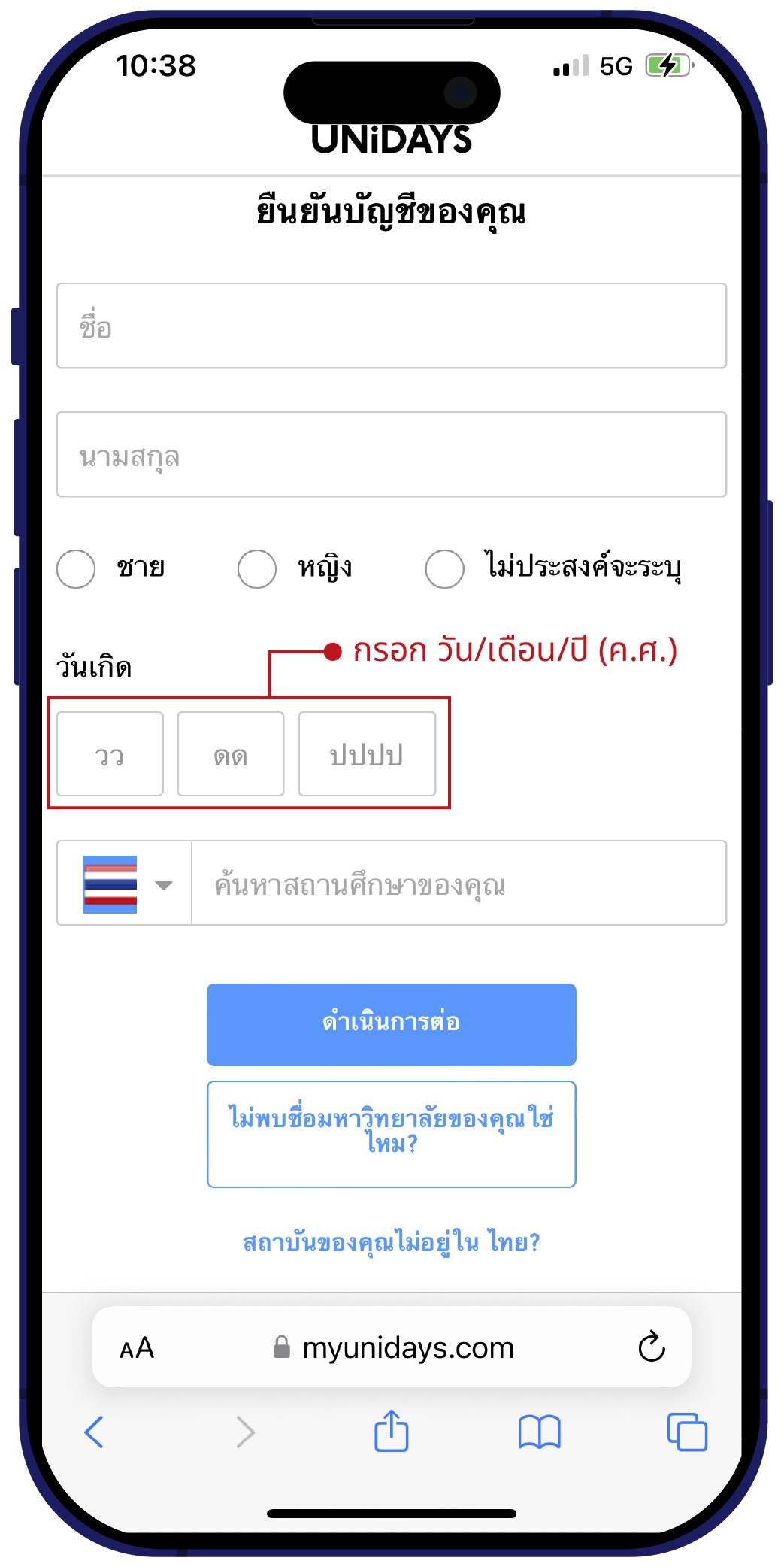Choose prefer not to say option
Screen dimensions: 784x1567
pyautogui.click(x=444, y=568)
